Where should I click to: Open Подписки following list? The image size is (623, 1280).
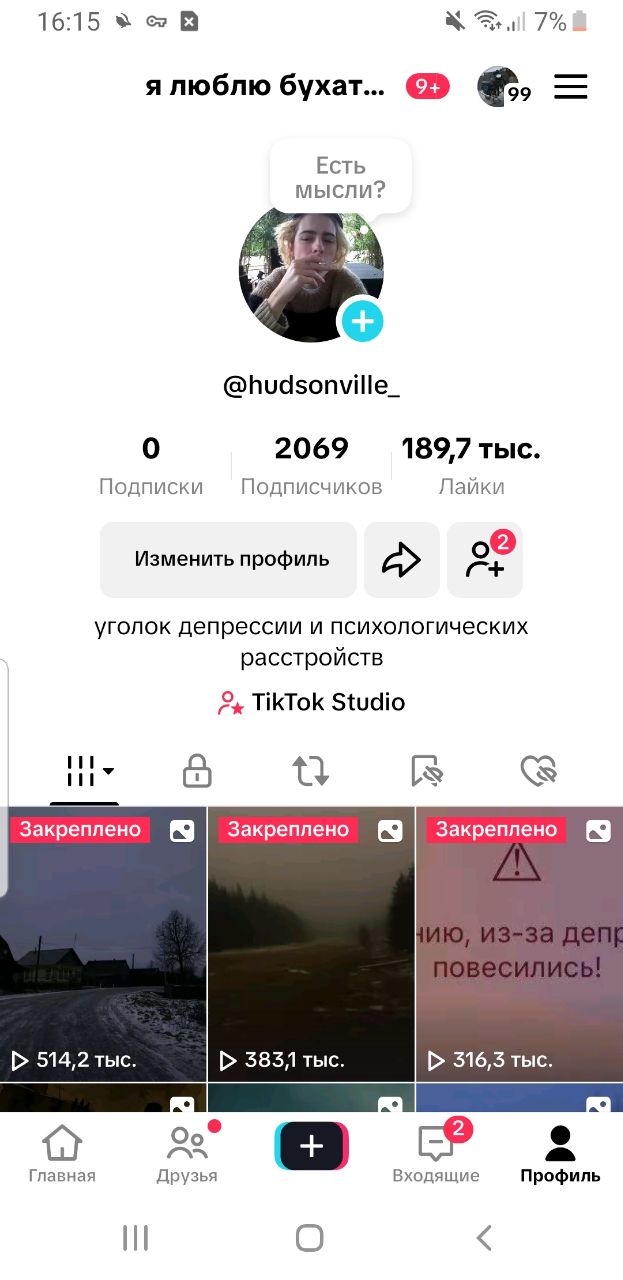pos(151,466)
